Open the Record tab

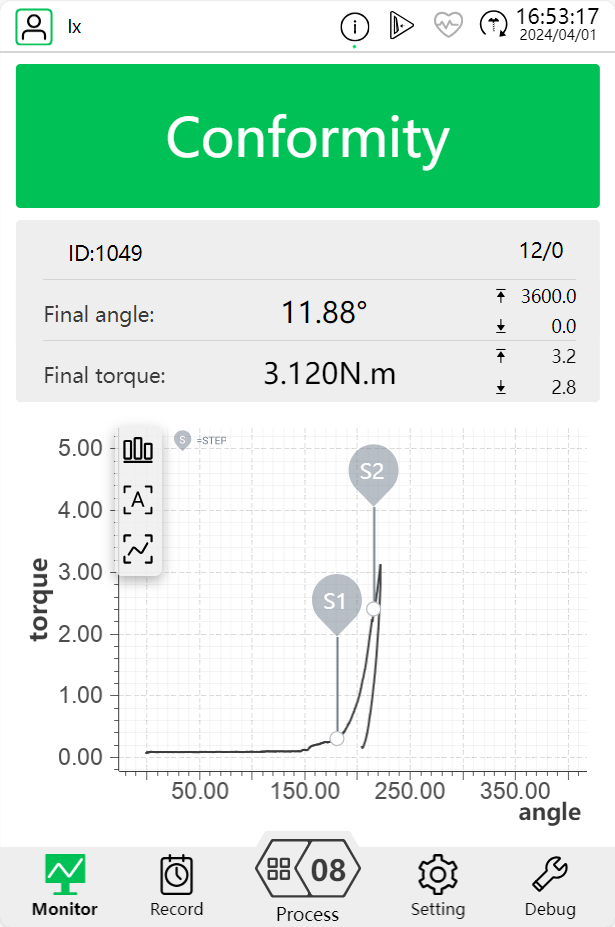(x=176, y=885)
